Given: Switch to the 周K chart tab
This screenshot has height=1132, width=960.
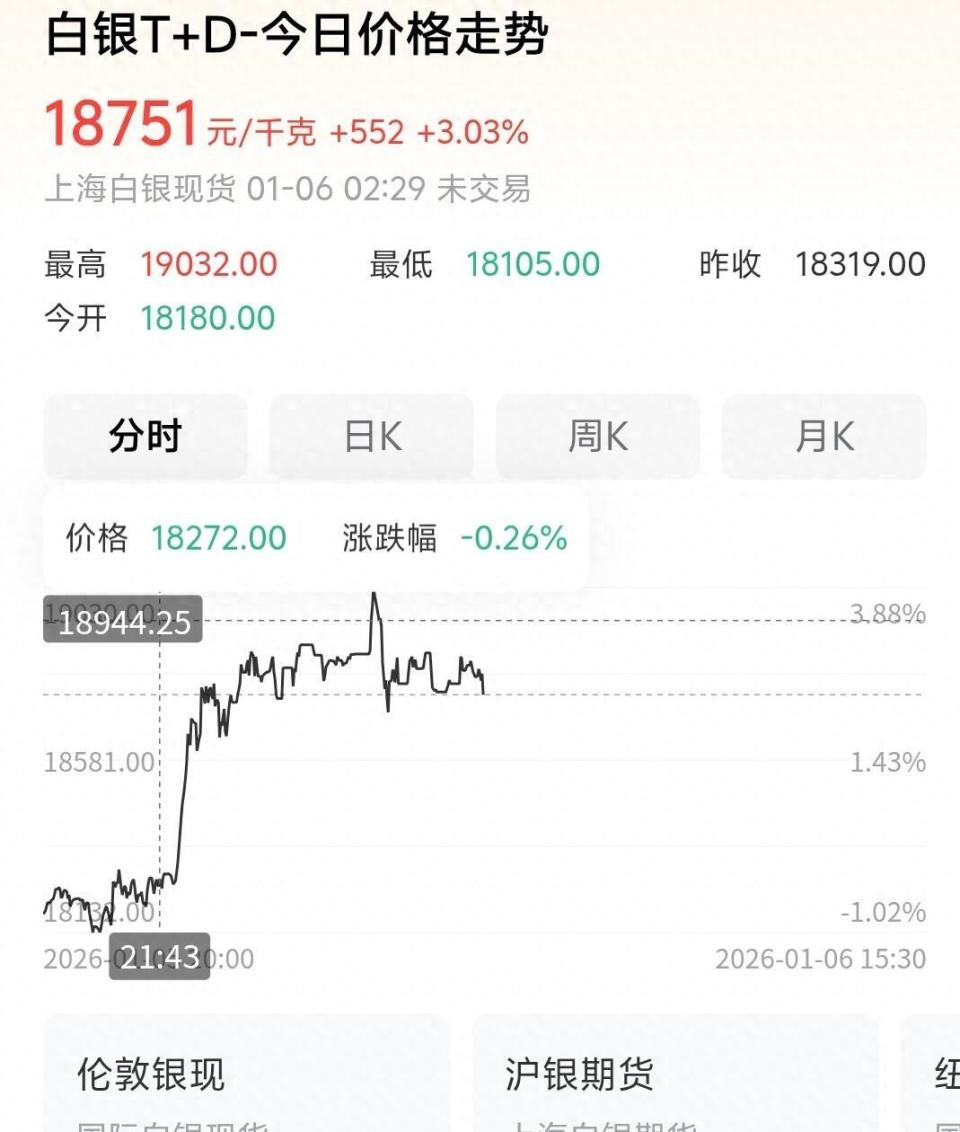Looking at the screenshot, I should point(597,436).
